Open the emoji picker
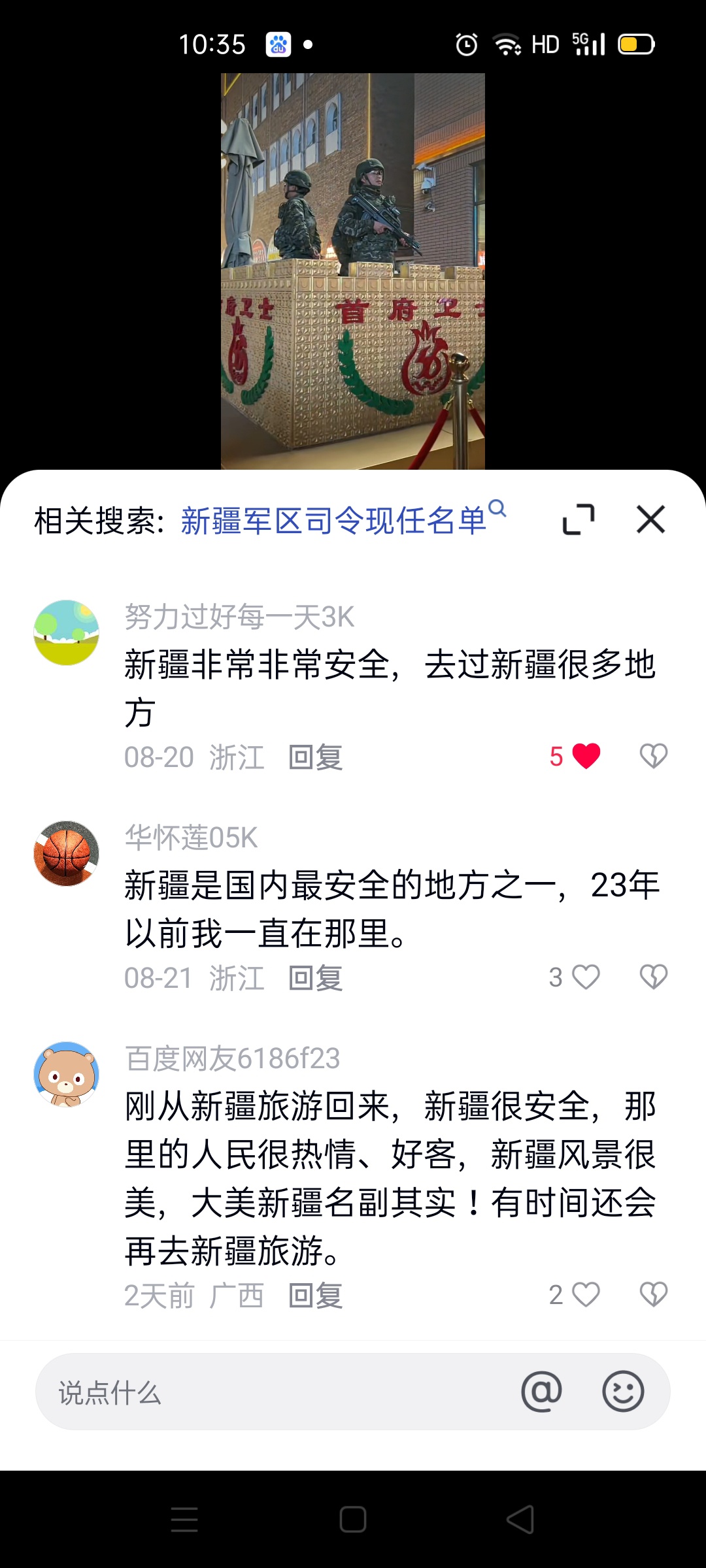This screenshot has height=1568, width=706. click(x=622, y=1392)
